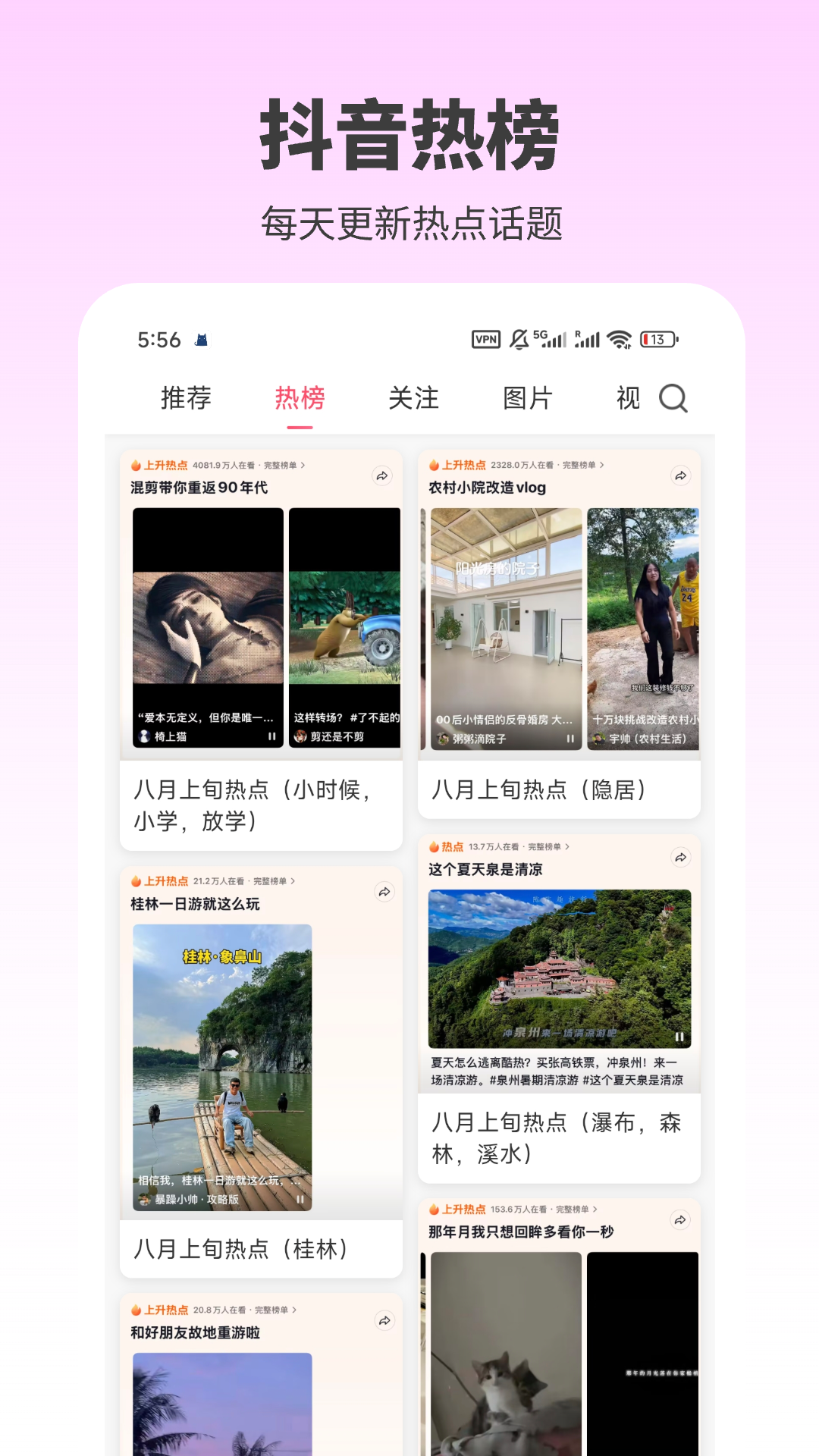Share the 混剪带你重返90年代 card
819x1456 pixels.
coord(382,476)
